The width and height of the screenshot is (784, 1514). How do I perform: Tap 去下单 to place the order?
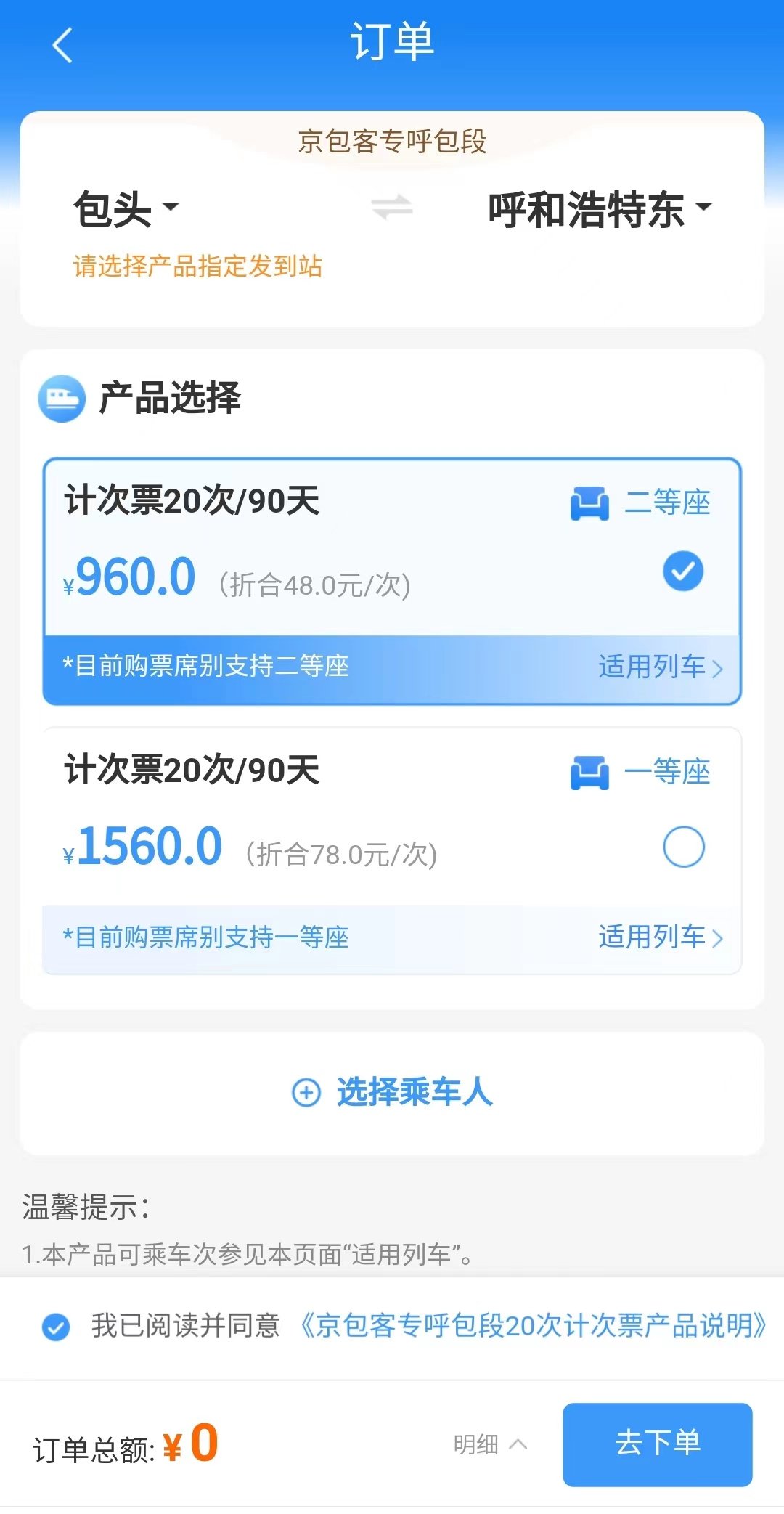[x=657, y=1444]
